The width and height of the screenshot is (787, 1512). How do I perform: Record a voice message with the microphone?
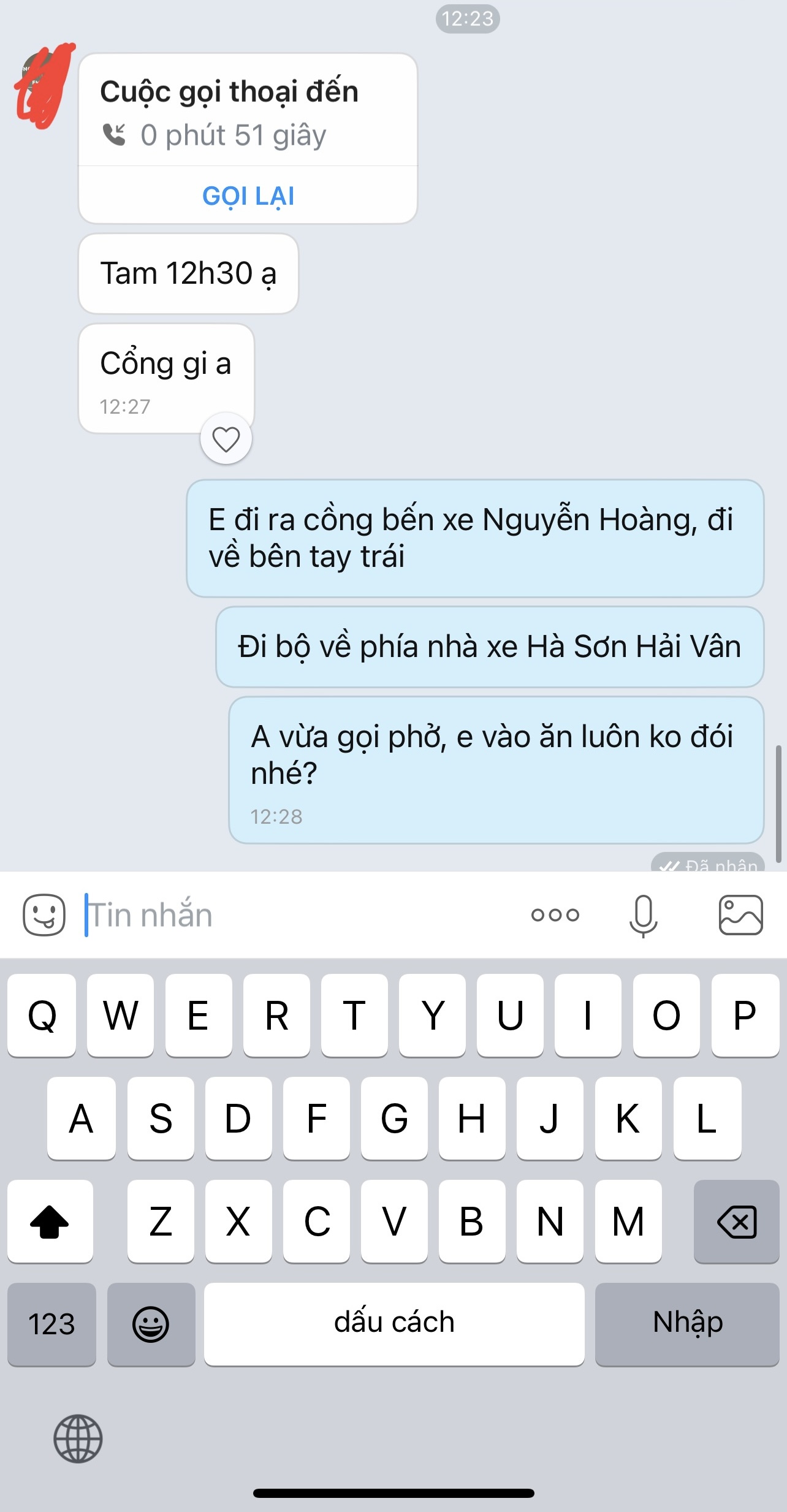point(643,914)
